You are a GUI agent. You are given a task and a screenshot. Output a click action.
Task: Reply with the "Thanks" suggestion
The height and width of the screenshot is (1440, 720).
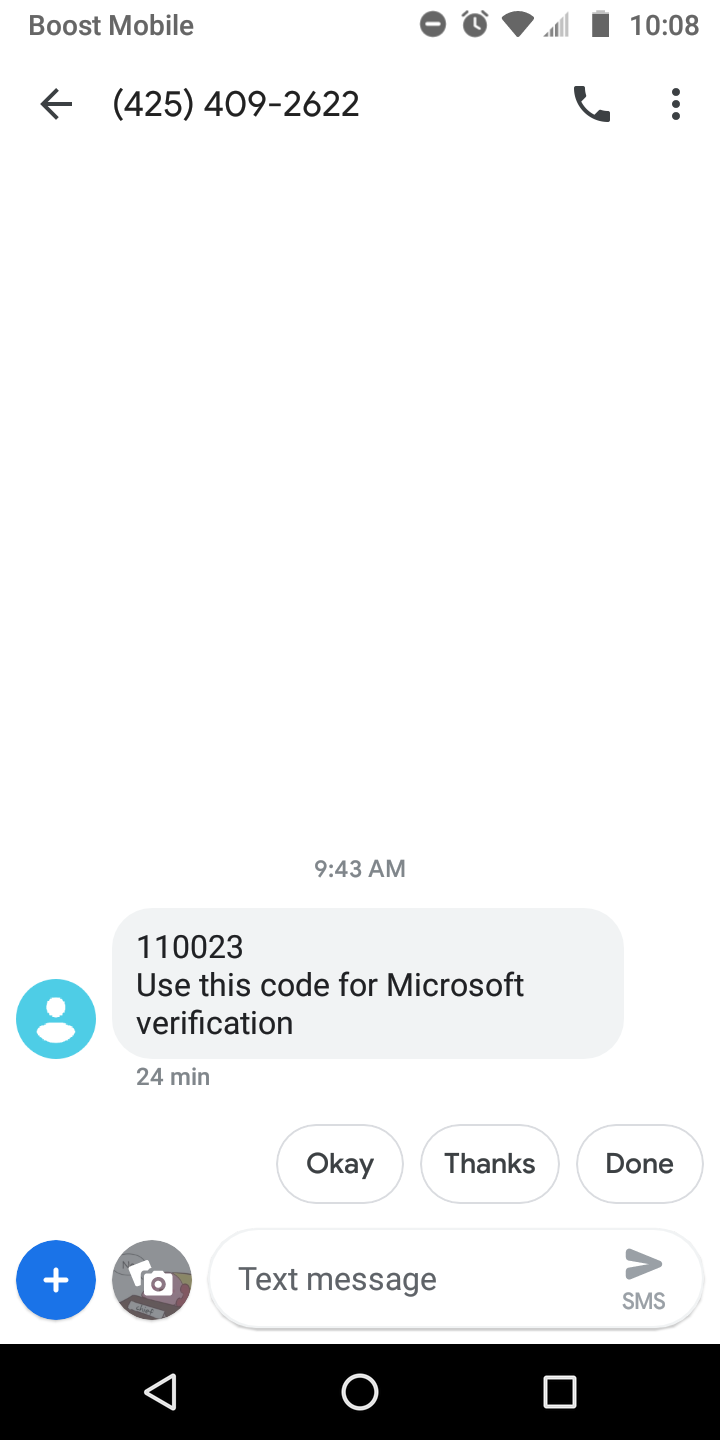(489, 1163)
